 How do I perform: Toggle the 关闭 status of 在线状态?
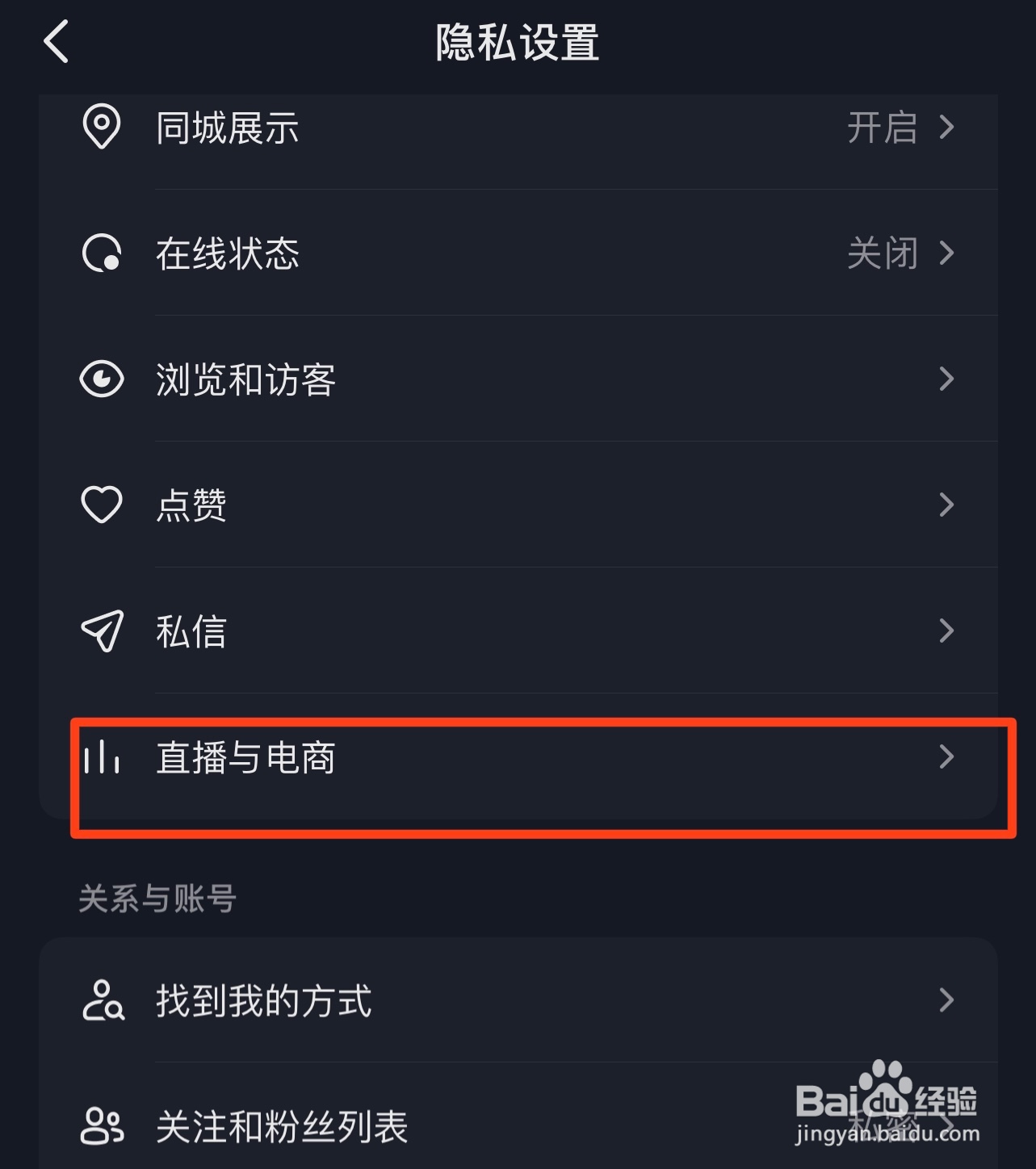[883, 253]
